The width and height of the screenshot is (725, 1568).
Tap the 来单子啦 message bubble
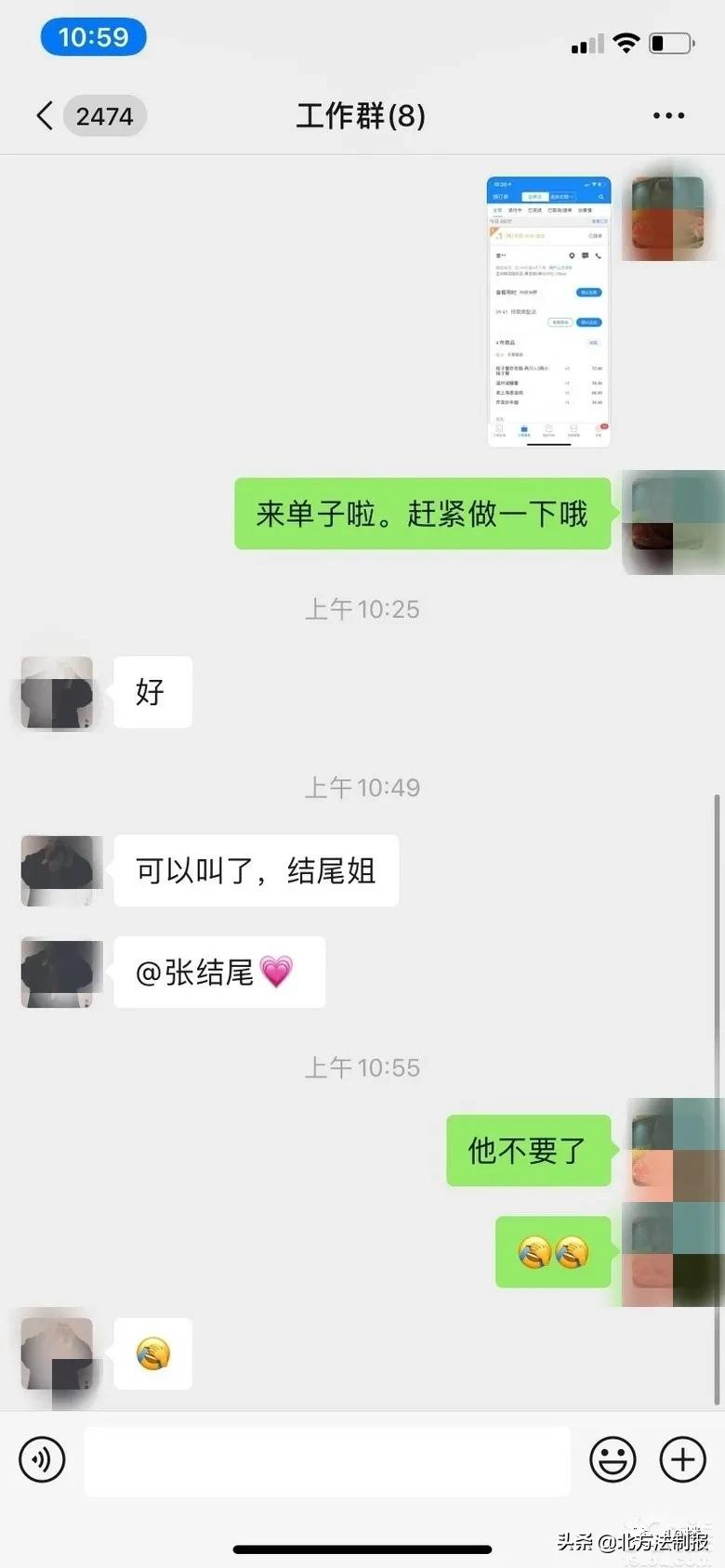click(423, 514)
